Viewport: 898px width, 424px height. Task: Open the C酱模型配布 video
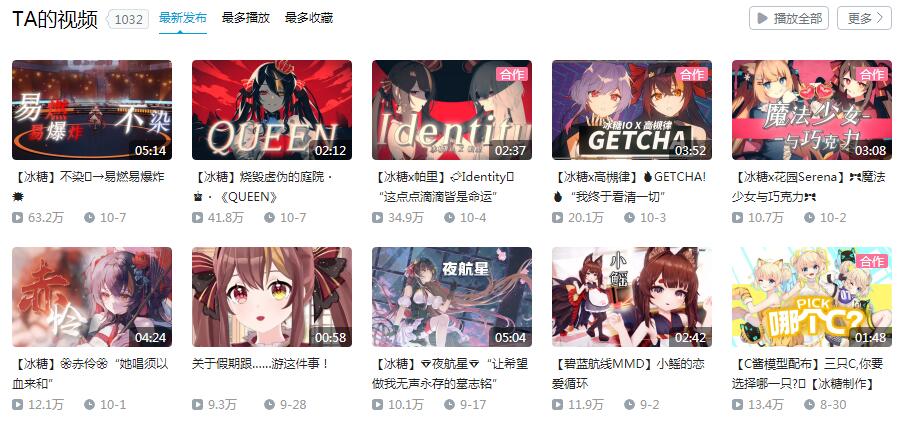click(x=812, y=297)
